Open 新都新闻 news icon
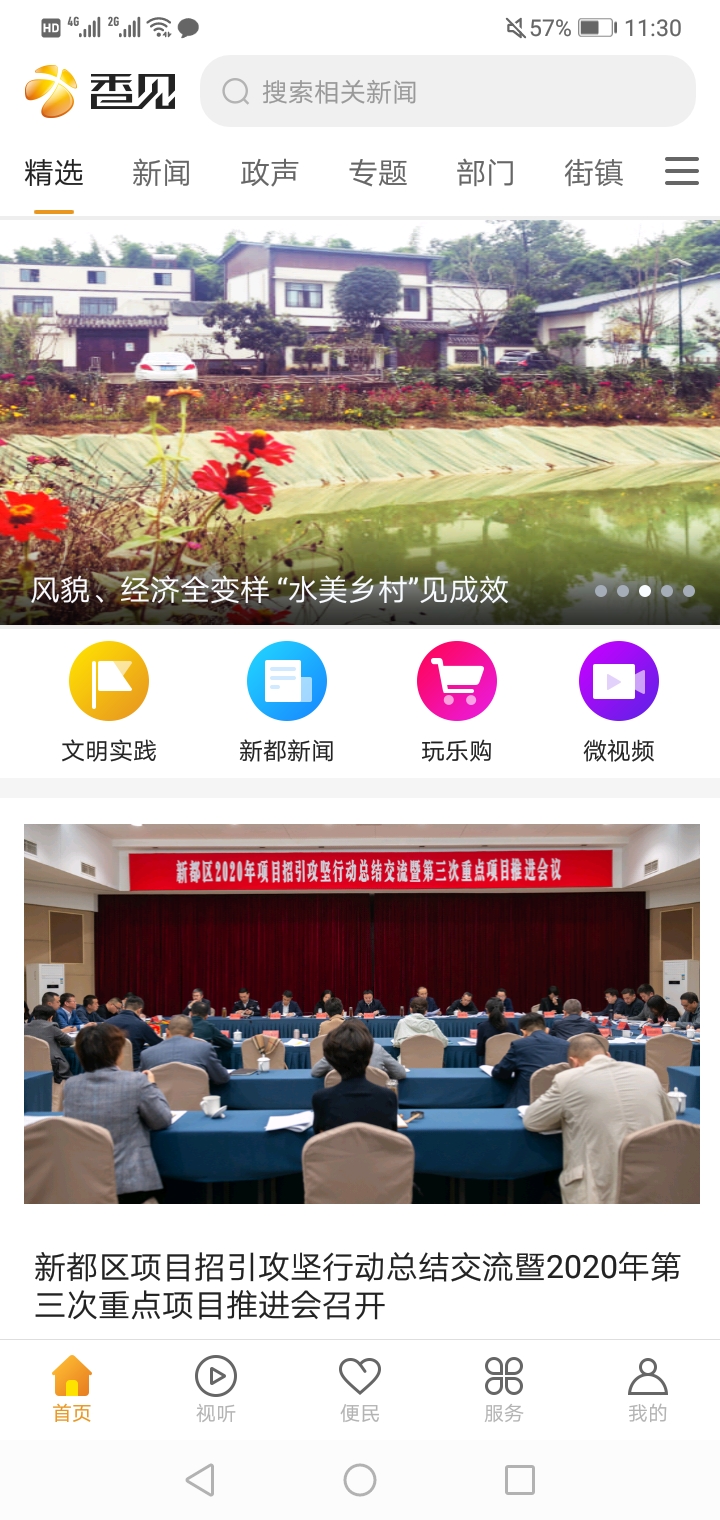 287,680
